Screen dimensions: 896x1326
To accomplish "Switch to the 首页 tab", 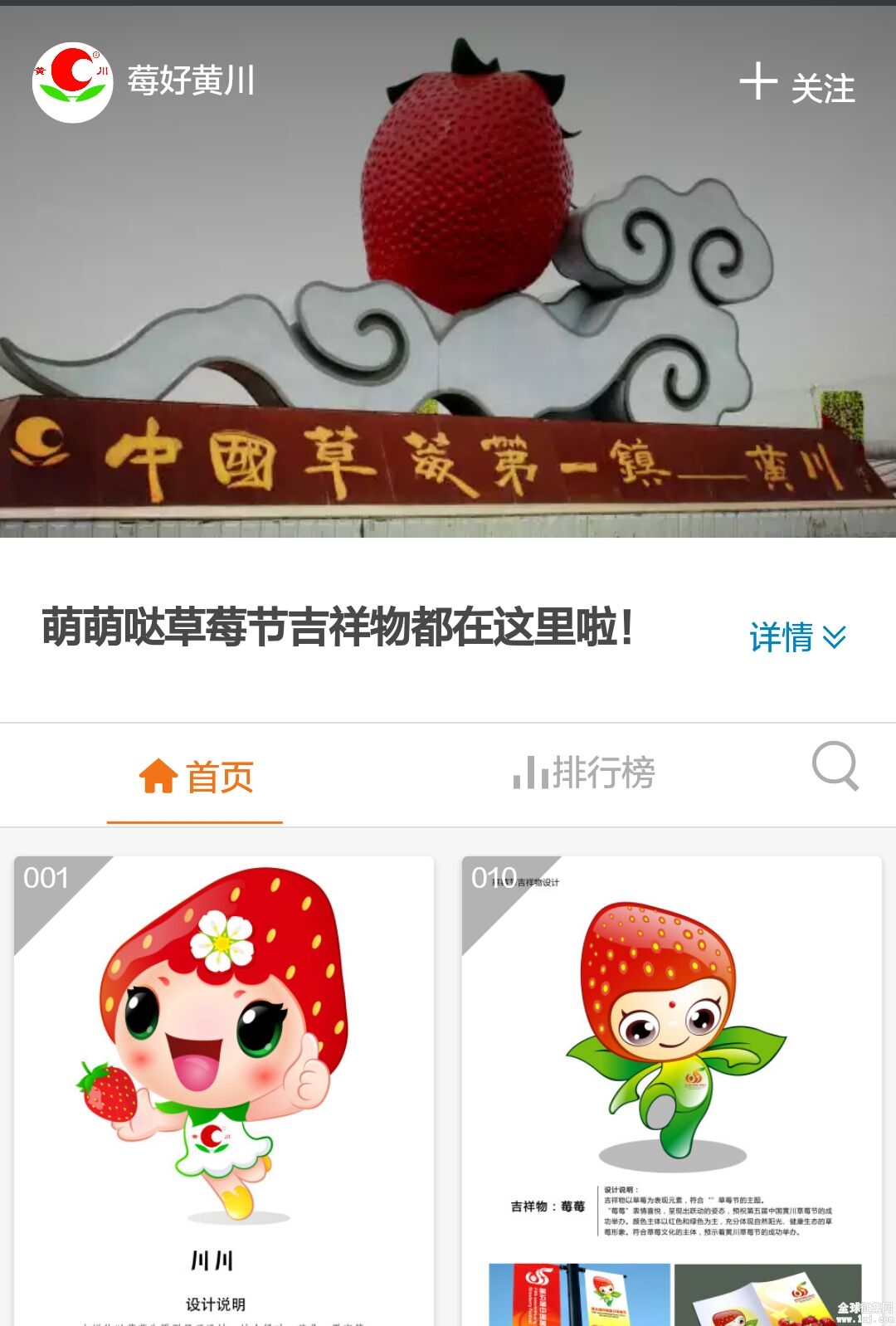I will tap(196, 777).
